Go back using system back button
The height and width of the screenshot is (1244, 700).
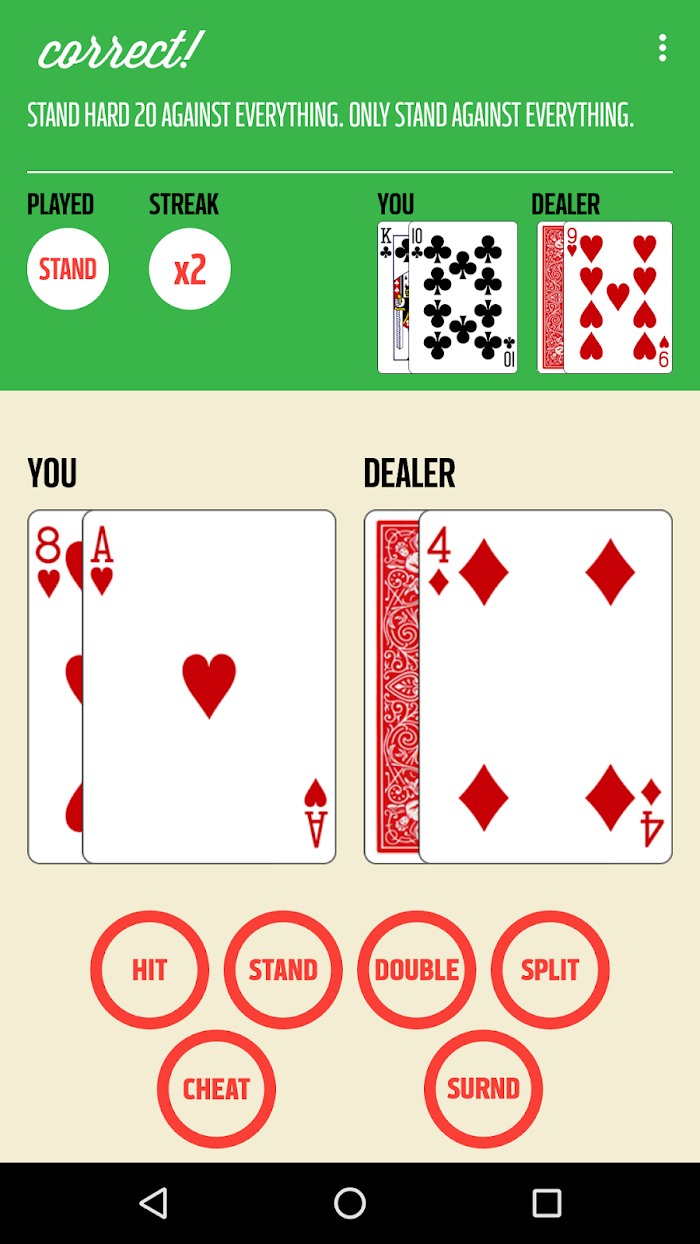tap(153, 1203)
